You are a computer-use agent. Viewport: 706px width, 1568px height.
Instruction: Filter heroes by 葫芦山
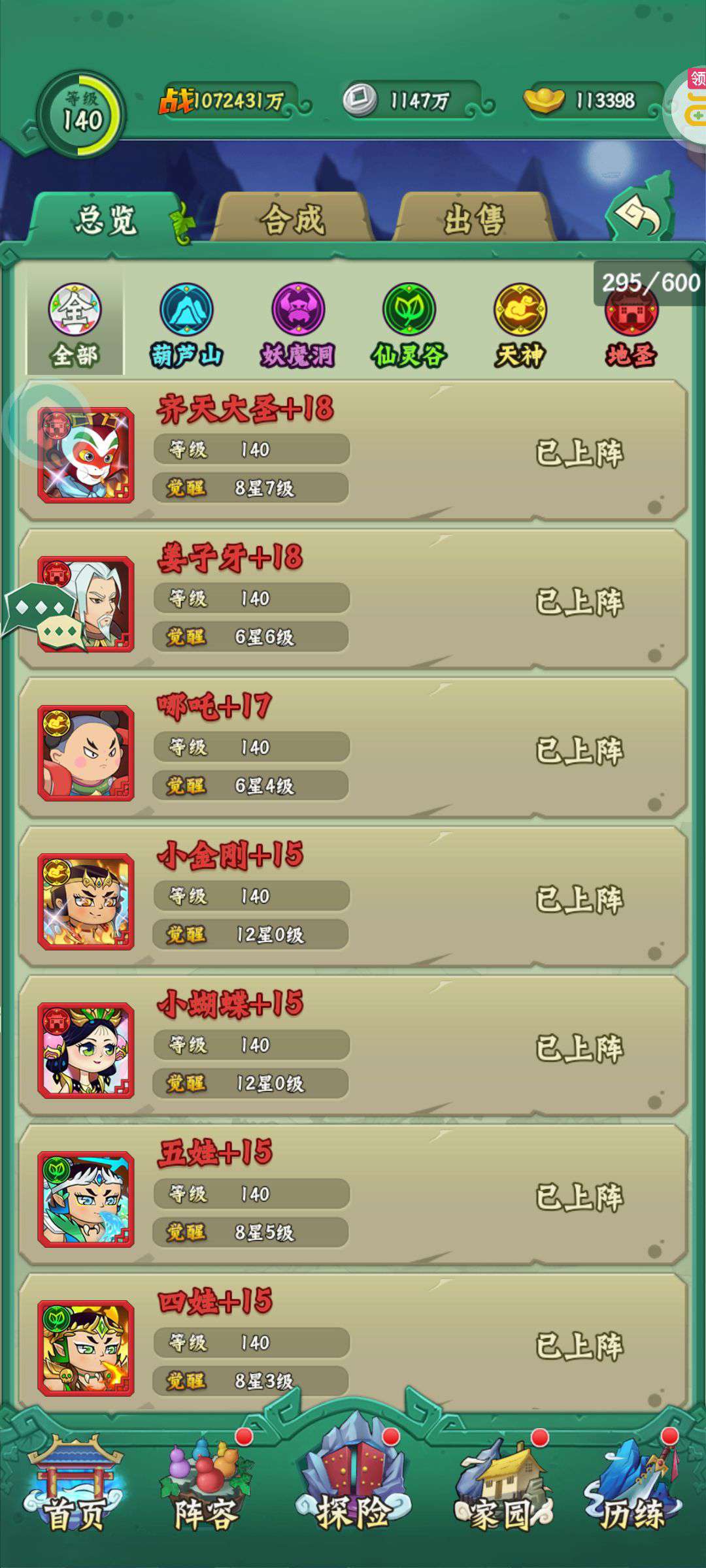[x=186, y=325]
